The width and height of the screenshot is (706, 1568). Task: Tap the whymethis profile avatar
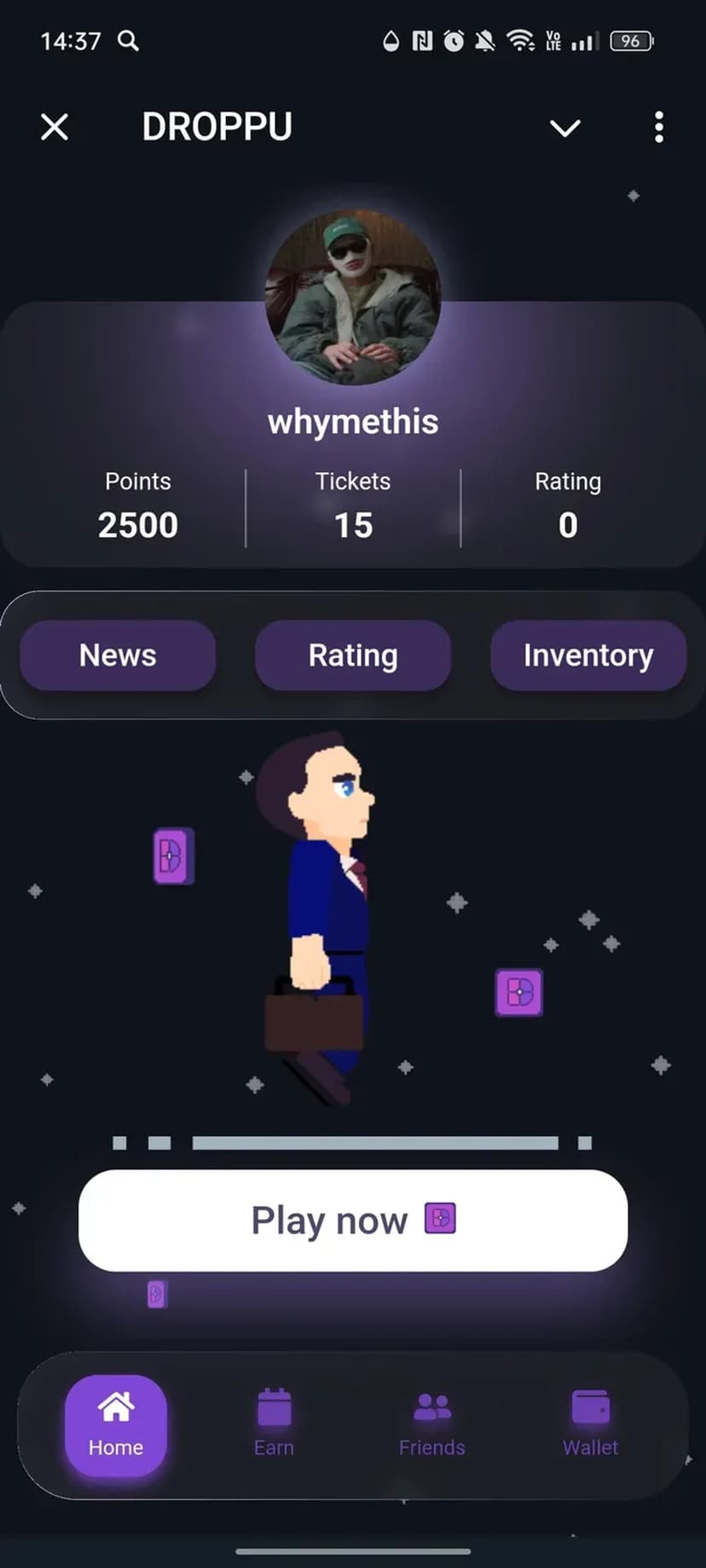(x=353, y=297)
